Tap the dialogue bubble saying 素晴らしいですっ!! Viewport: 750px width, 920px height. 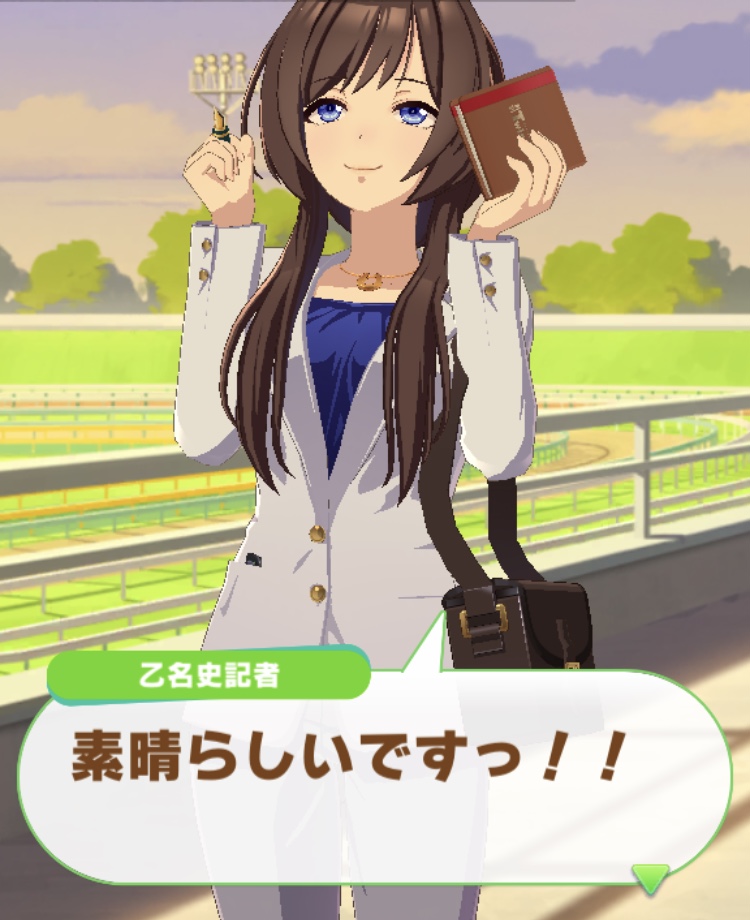(374, 774)
